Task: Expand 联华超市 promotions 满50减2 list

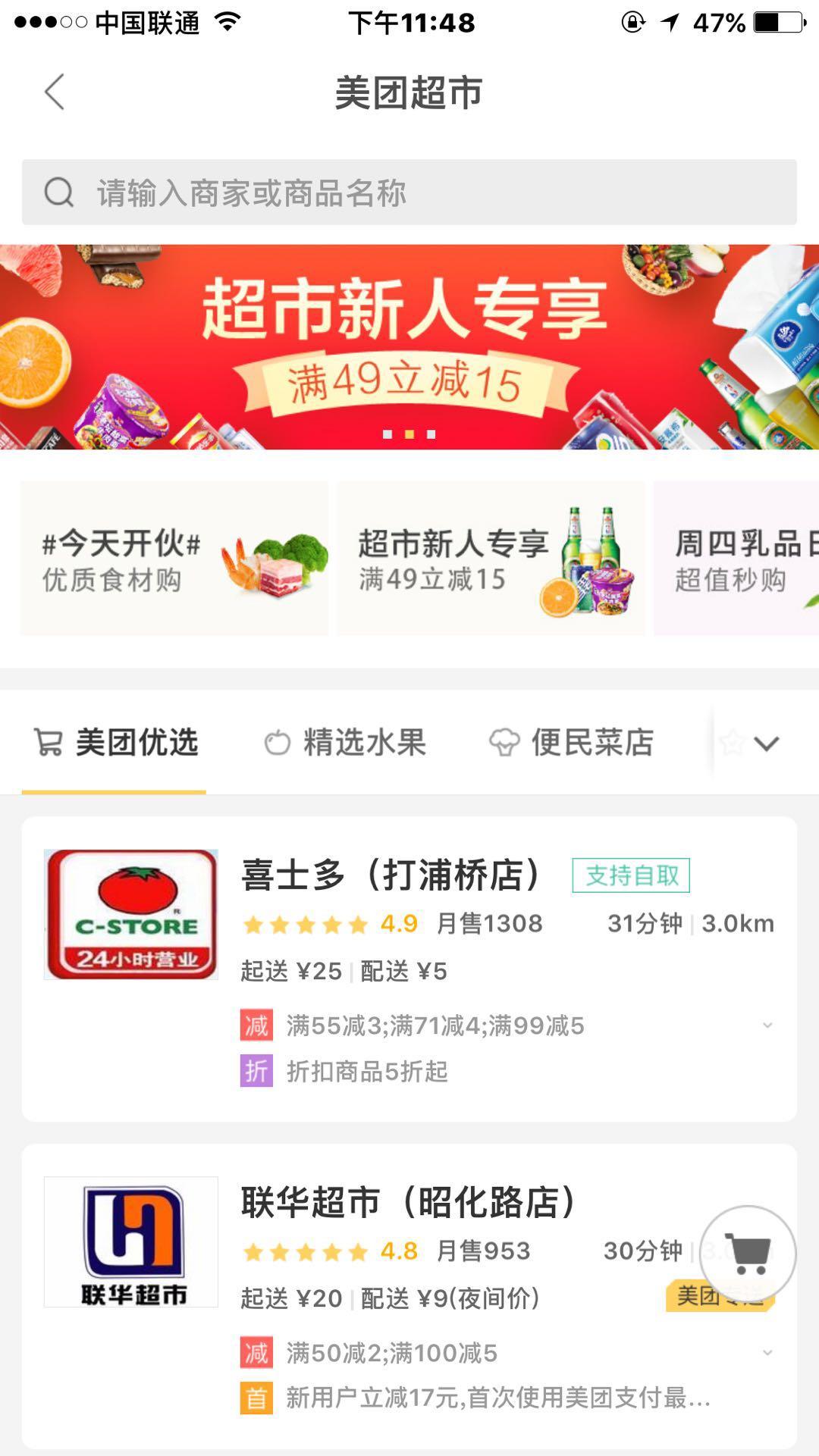Action: (767, 1353)
